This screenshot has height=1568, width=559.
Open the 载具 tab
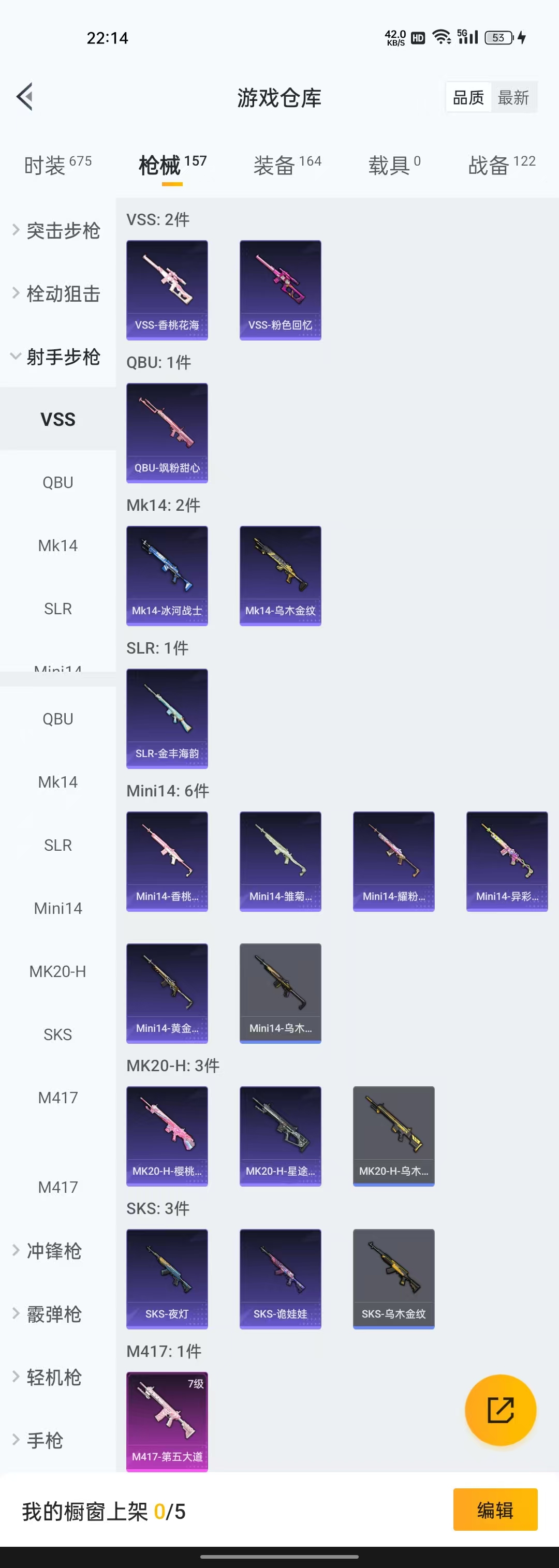[x=394, y=165]
